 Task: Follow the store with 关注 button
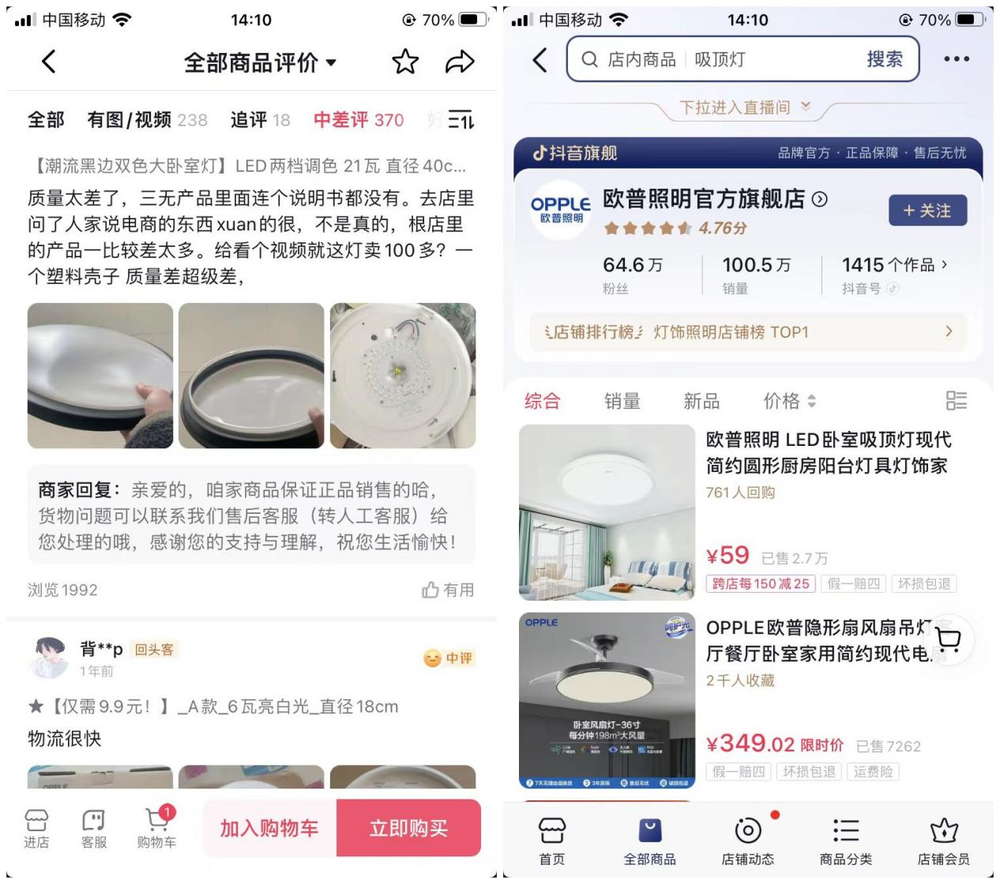[927, 210]
